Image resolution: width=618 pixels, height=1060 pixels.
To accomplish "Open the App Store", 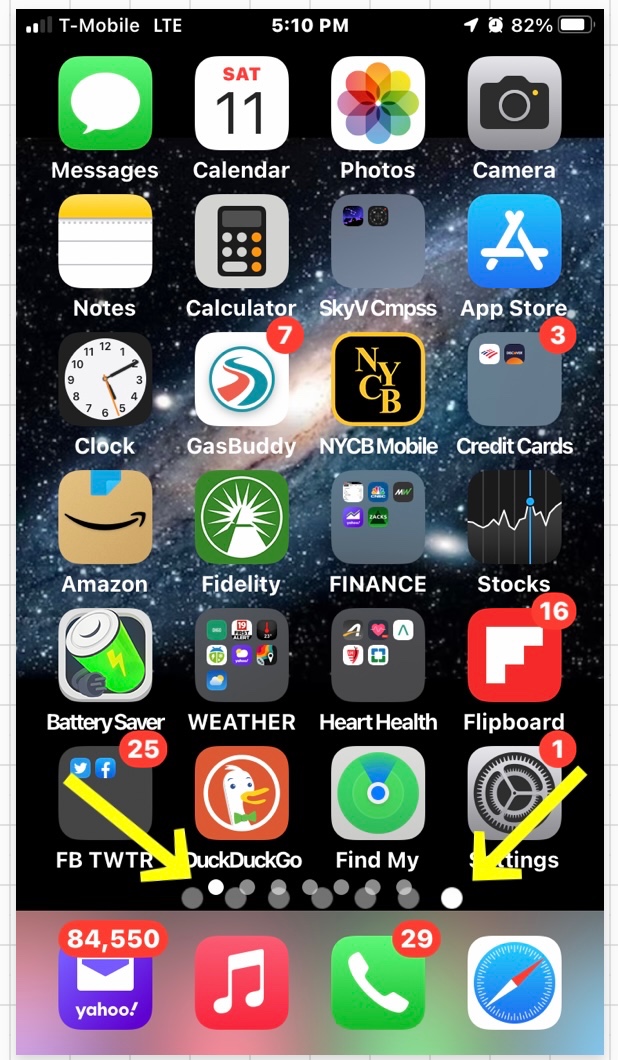I will pyautogui.click(x=514, y=241).
